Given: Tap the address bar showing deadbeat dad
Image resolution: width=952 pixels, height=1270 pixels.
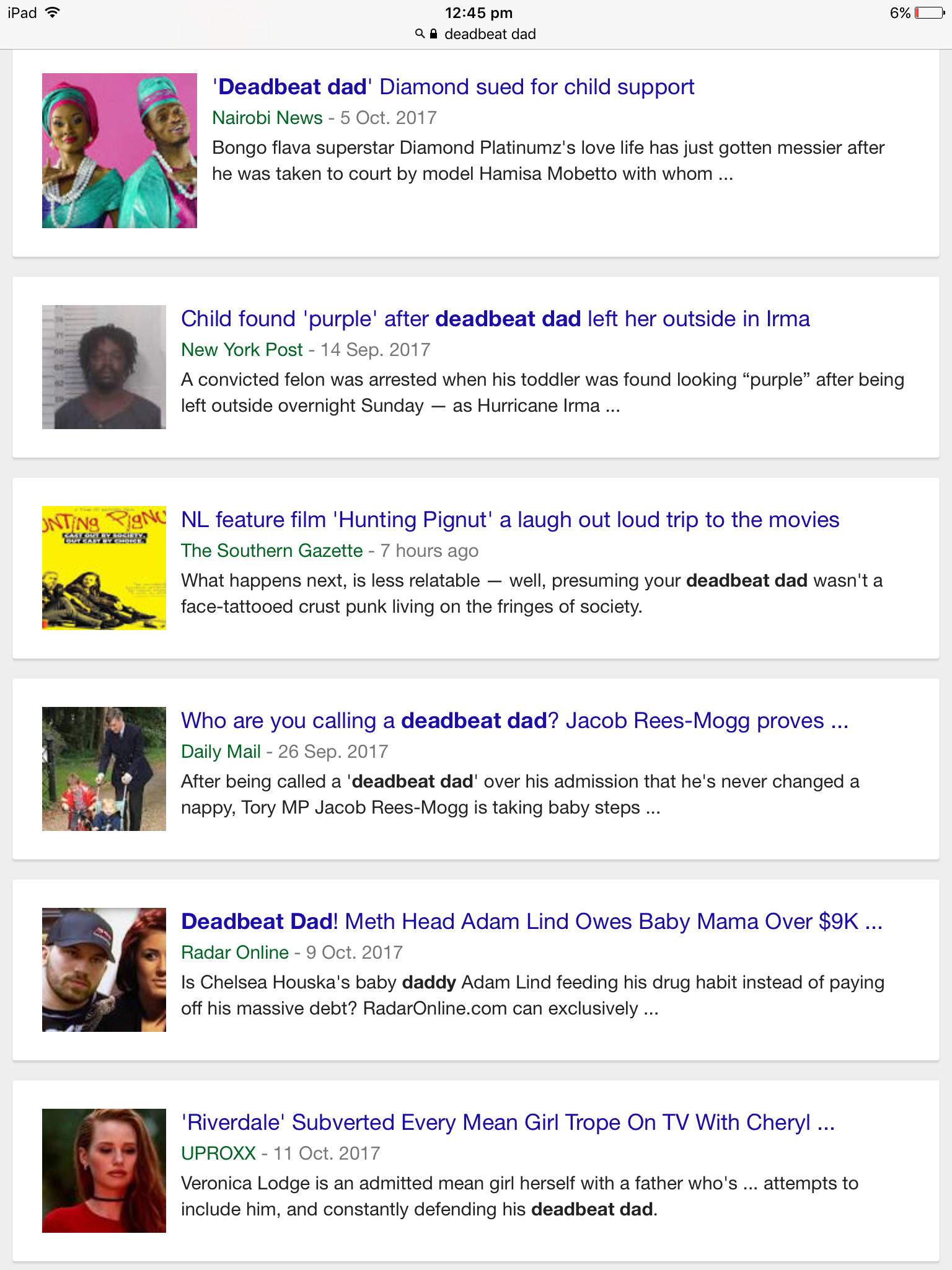Looking at the screenshot, I should click(476, 34).
